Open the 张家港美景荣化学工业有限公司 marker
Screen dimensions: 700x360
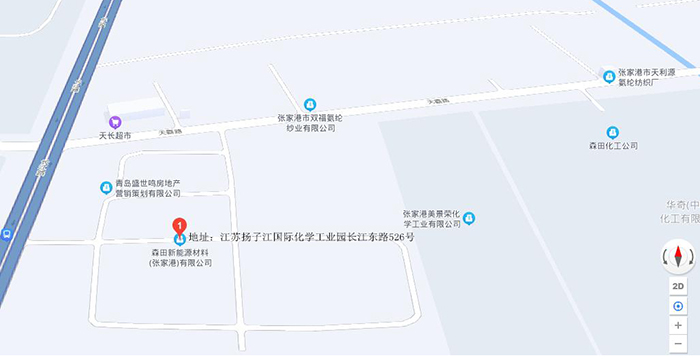click(469, 218)
